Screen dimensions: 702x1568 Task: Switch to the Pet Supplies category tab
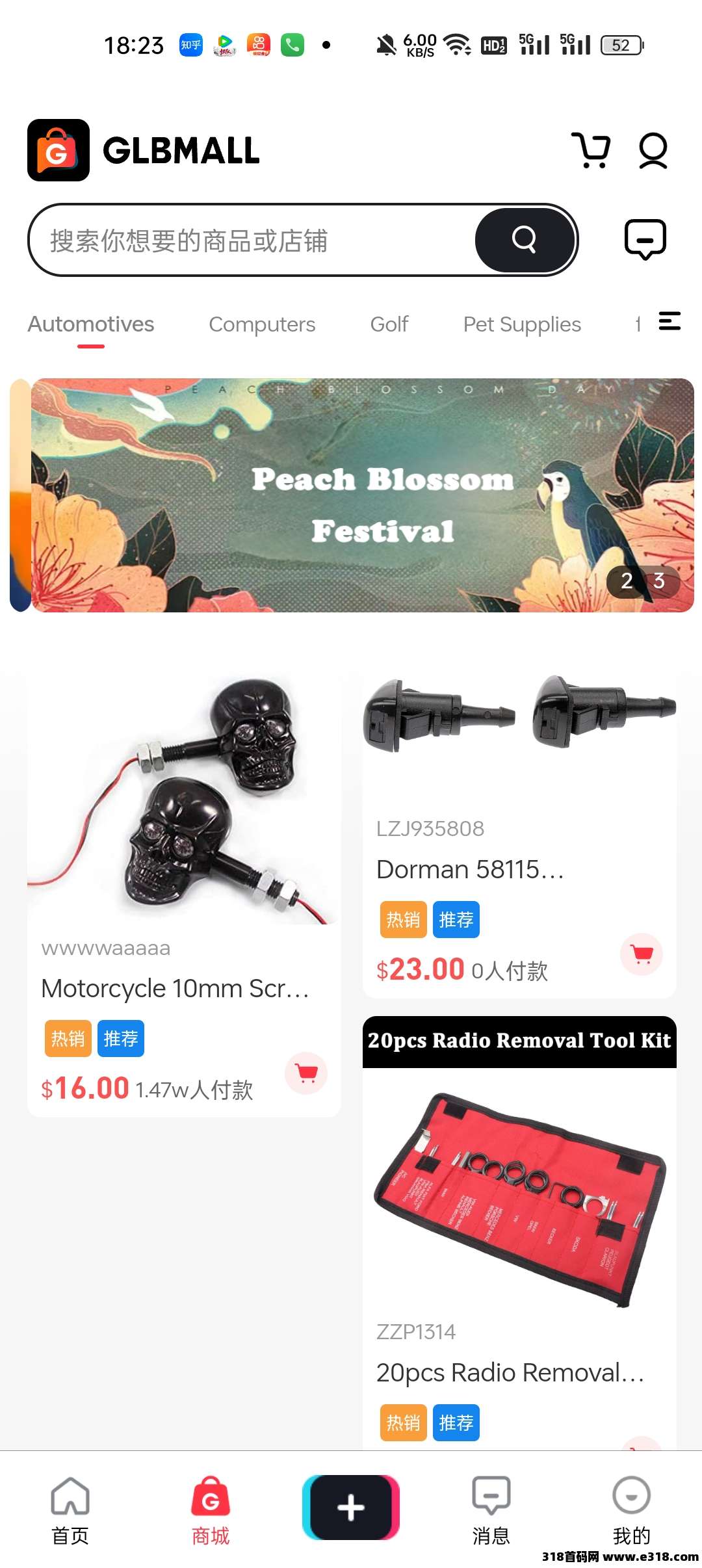tap(522, 324)
